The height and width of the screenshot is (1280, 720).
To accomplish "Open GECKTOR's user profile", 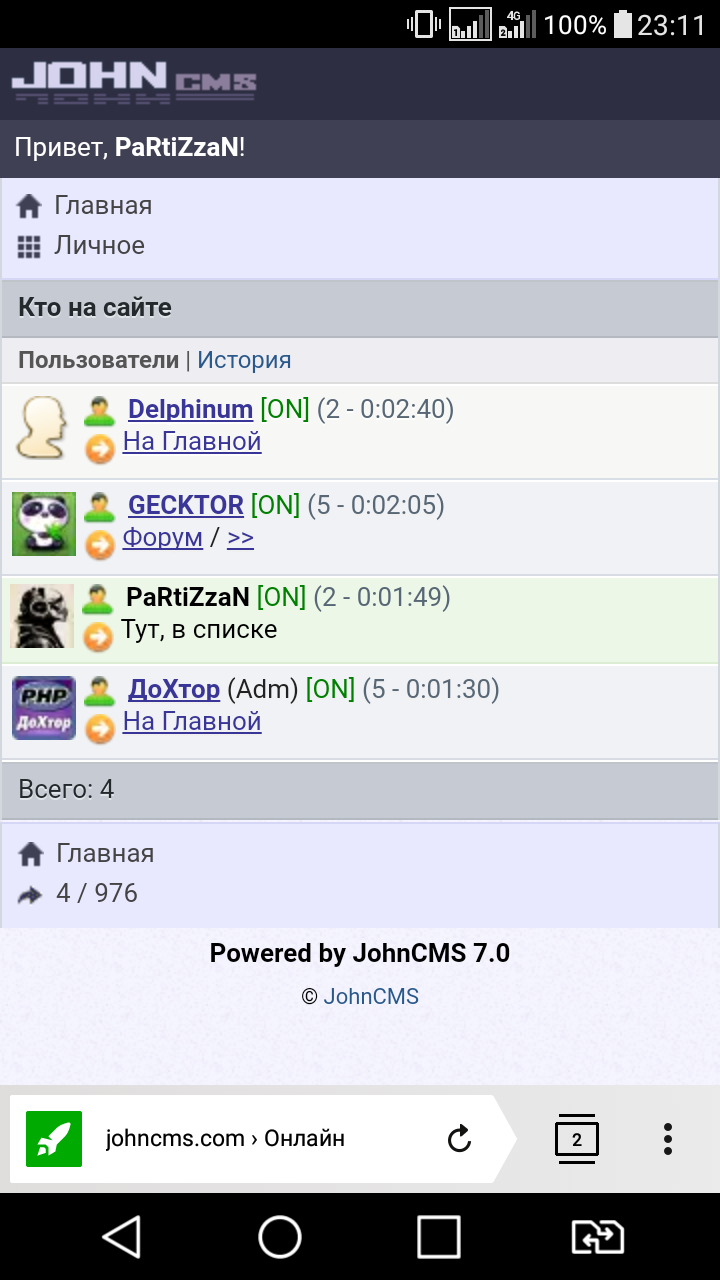I will (186, 505).
